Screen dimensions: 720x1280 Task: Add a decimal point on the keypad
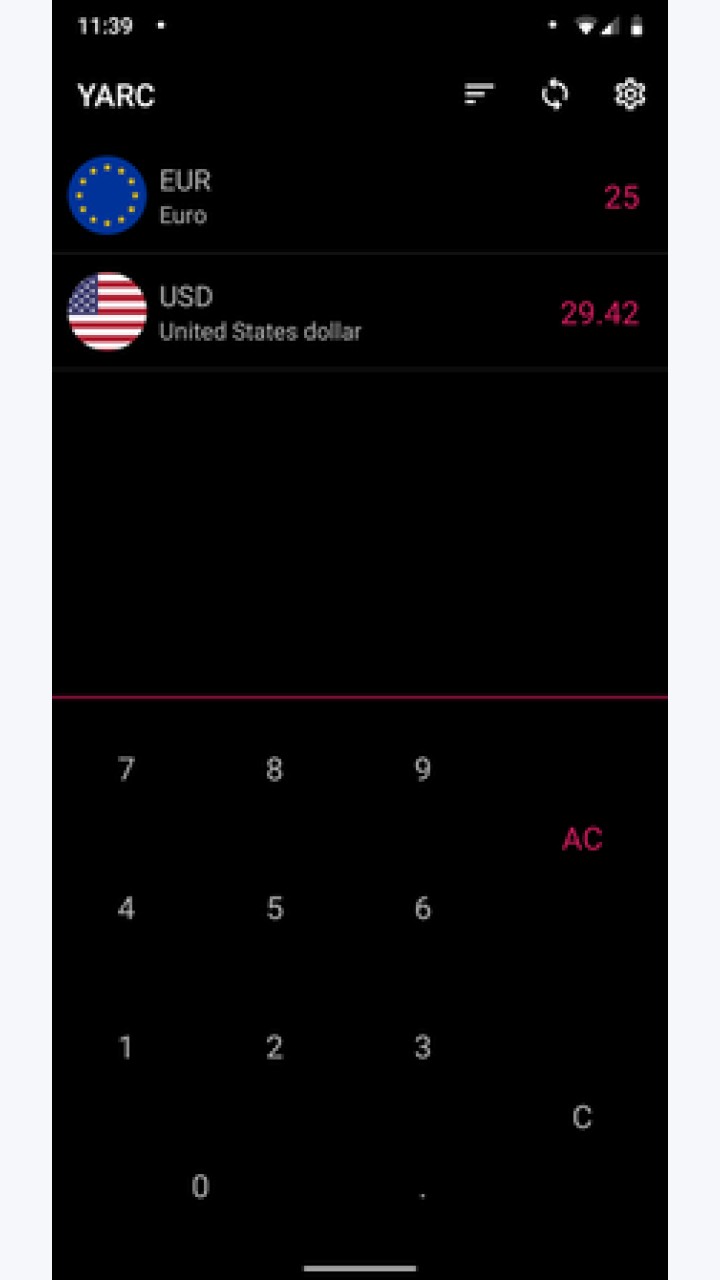point(423,1187)
